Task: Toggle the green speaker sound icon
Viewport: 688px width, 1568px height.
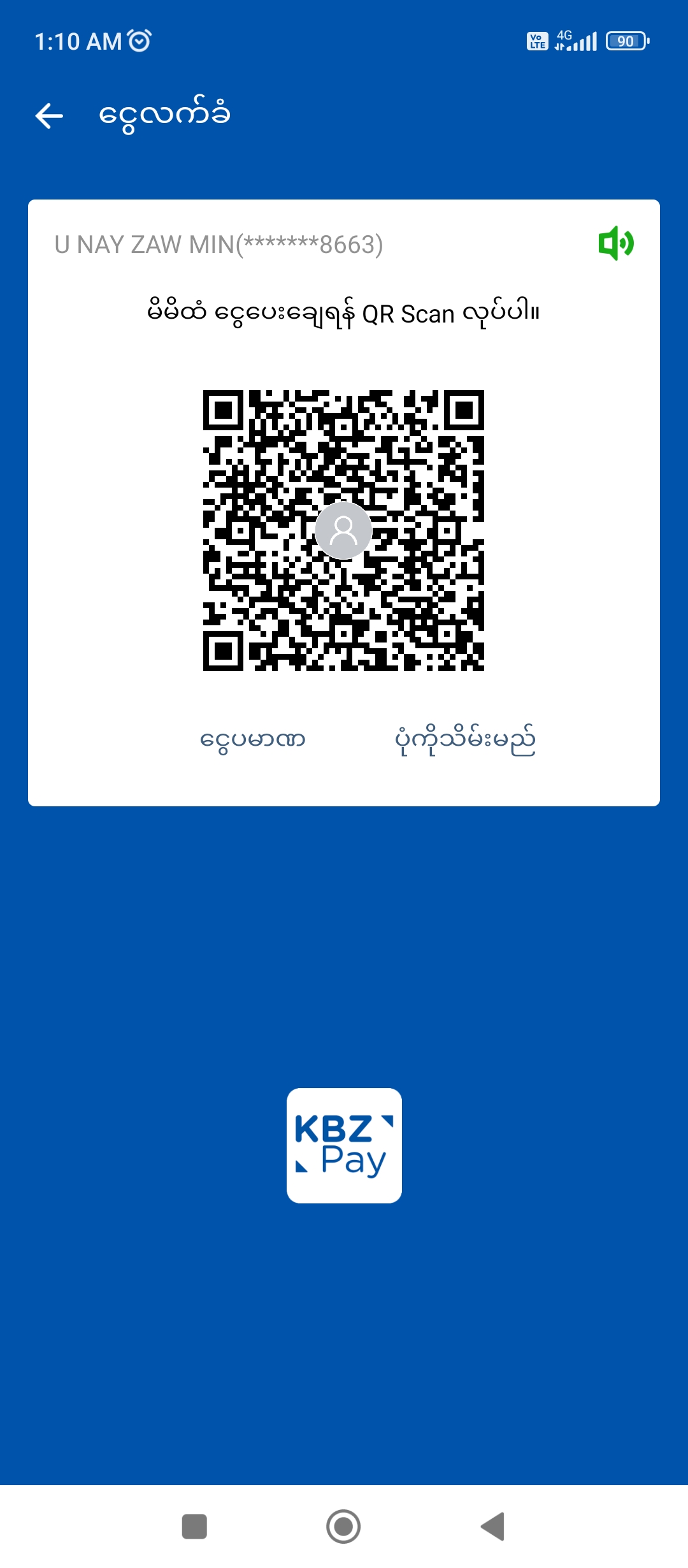Action: pyautogui.click(x=615, y=243)
